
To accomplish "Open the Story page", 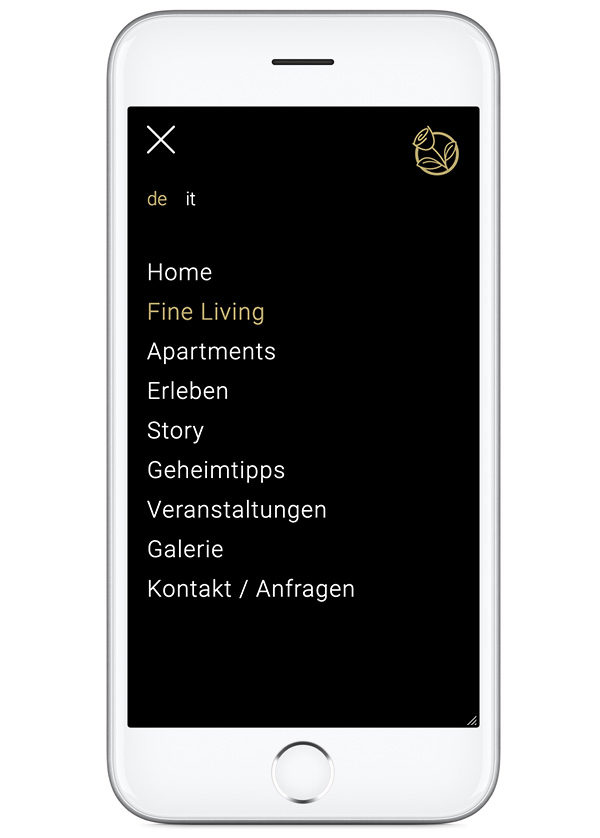I will pyautogui.click(x=175, y=431).
